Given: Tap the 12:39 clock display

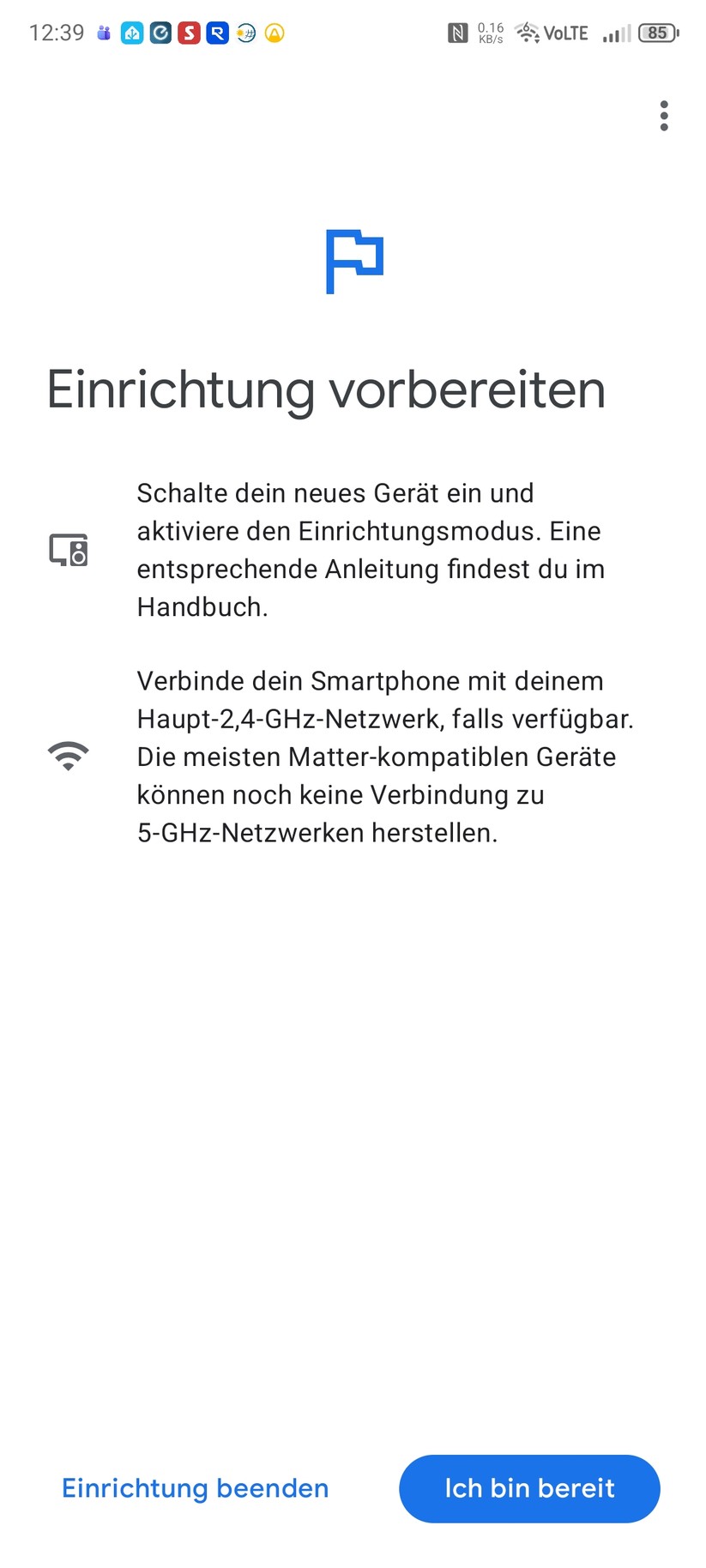Looking at the screenshot, I should point(57,33).
